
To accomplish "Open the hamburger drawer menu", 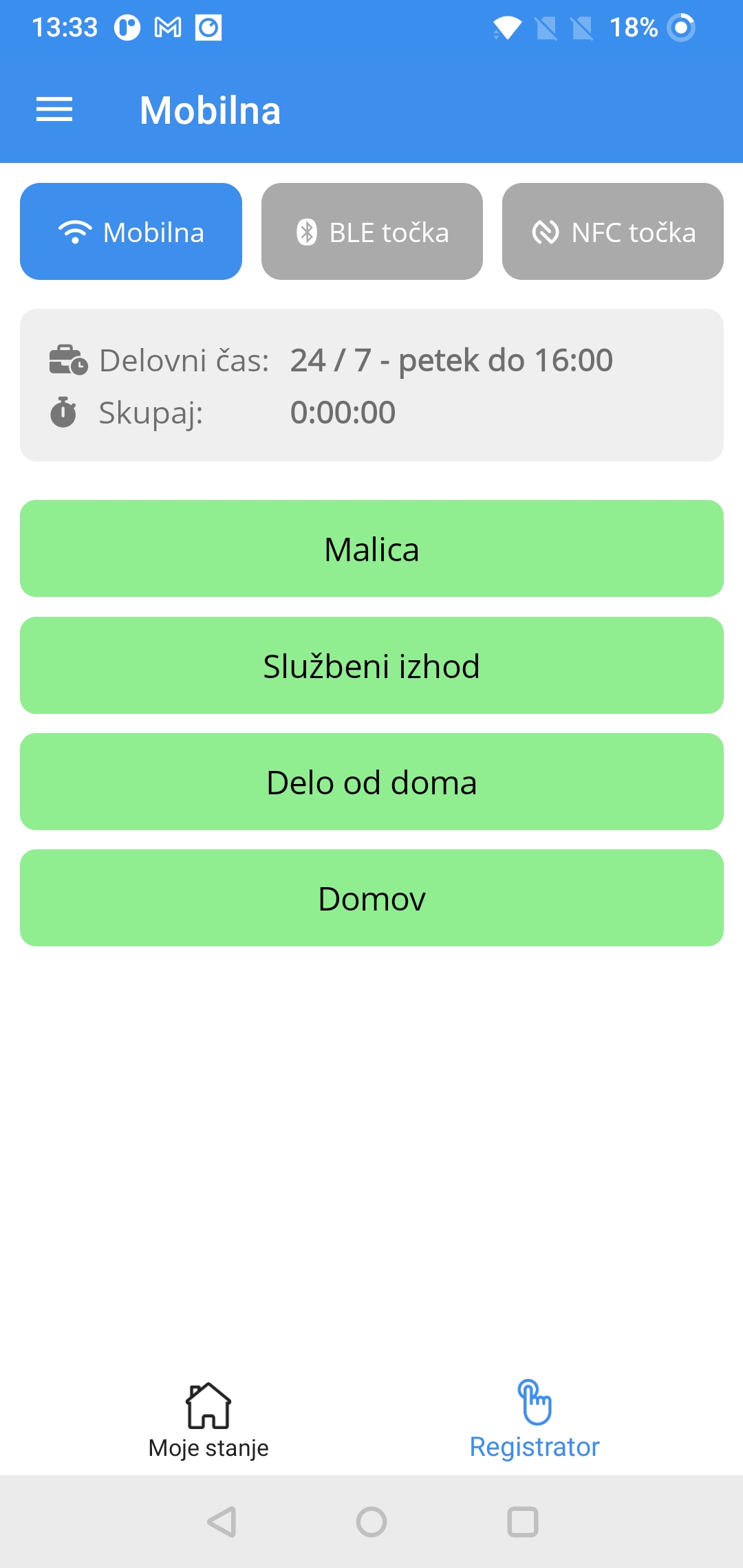I will coord(54,110).
